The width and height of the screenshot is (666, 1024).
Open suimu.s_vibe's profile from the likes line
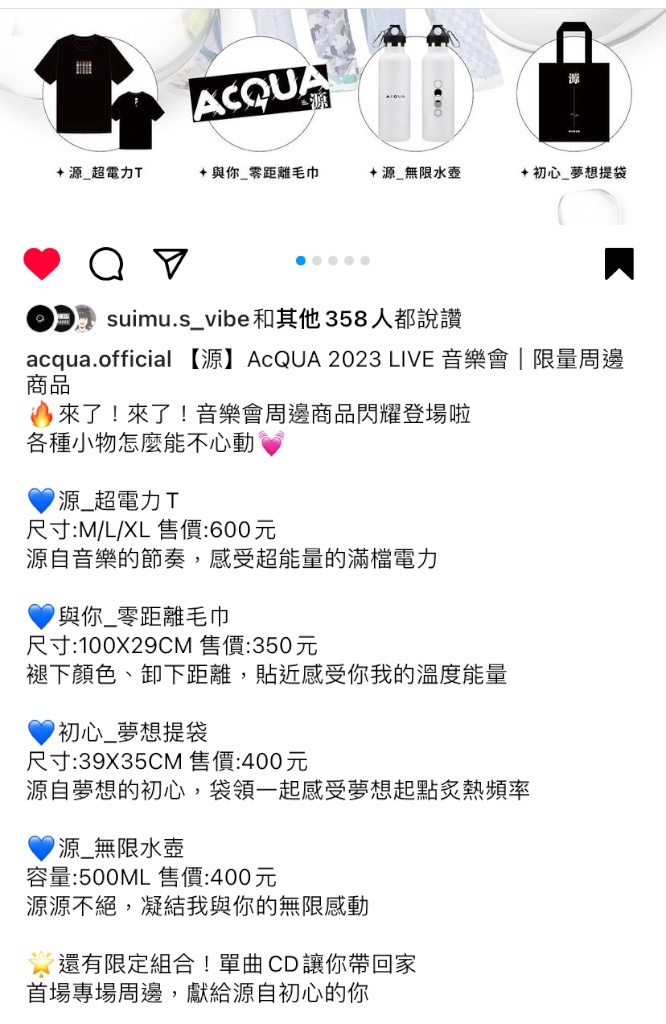178,319
